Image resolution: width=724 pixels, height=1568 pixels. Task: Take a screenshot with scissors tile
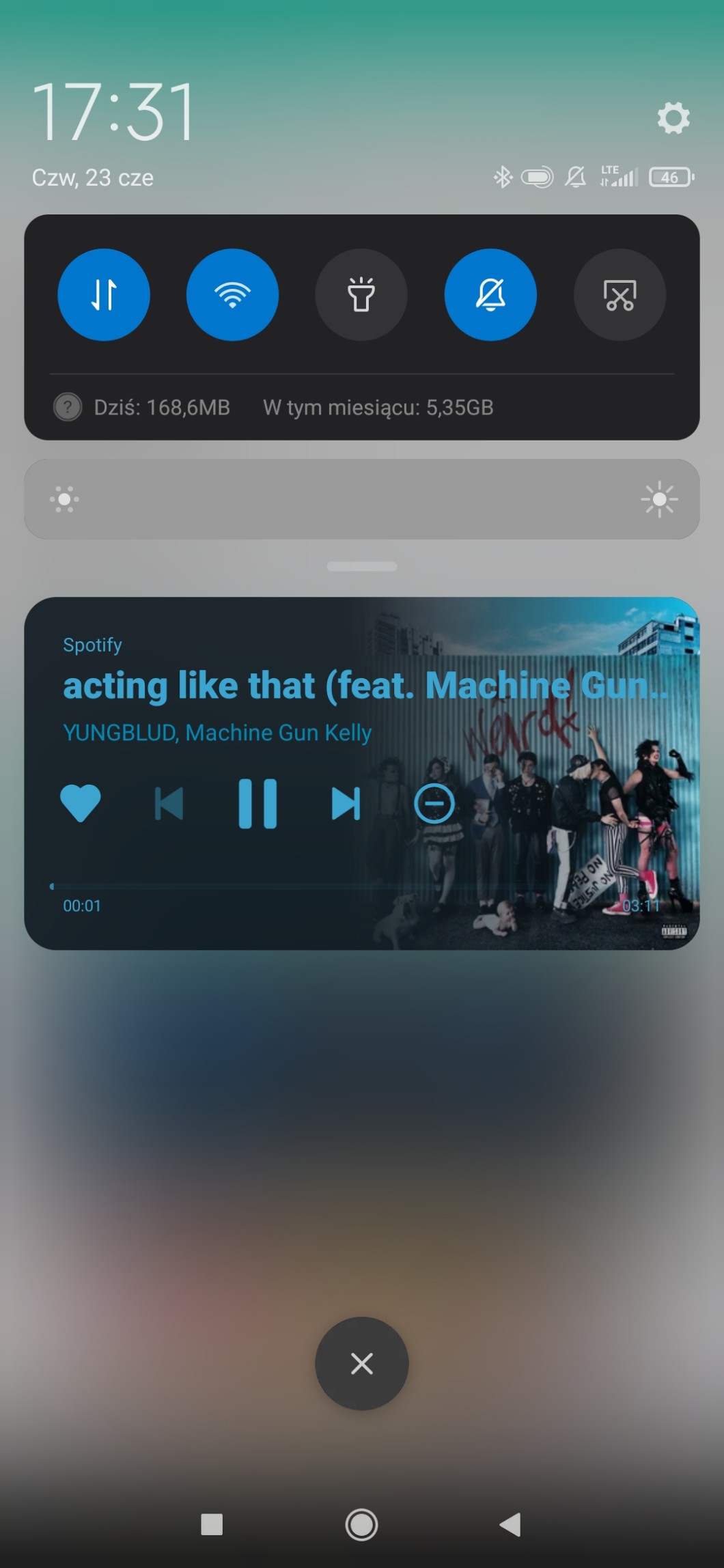click(619, 294)
